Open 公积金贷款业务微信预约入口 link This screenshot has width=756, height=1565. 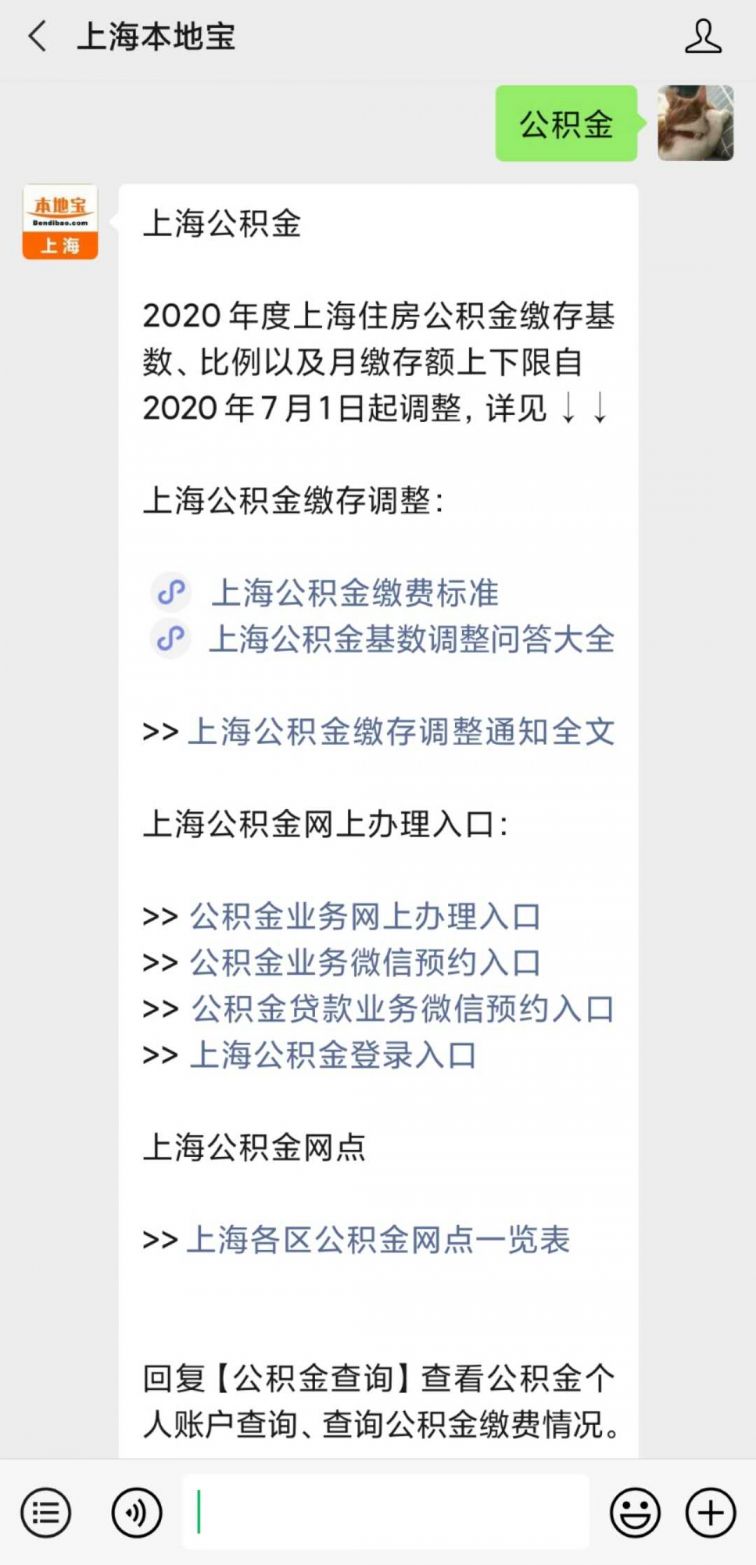402,1009
